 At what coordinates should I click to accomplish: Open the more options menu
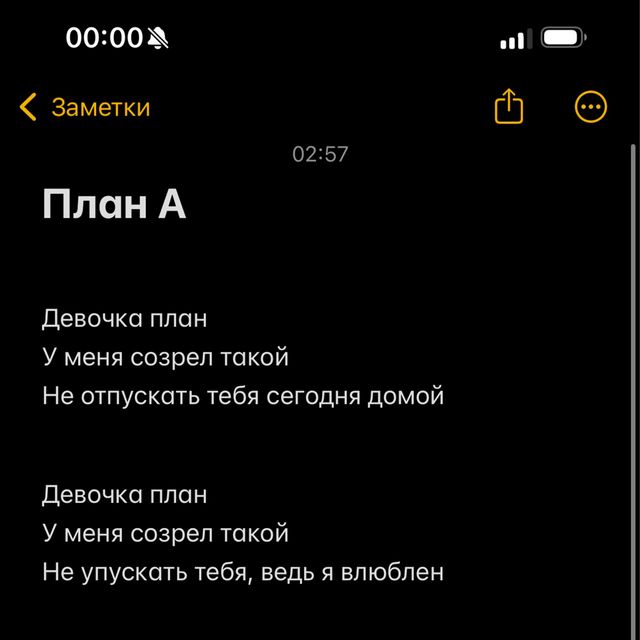pos(591,107)
